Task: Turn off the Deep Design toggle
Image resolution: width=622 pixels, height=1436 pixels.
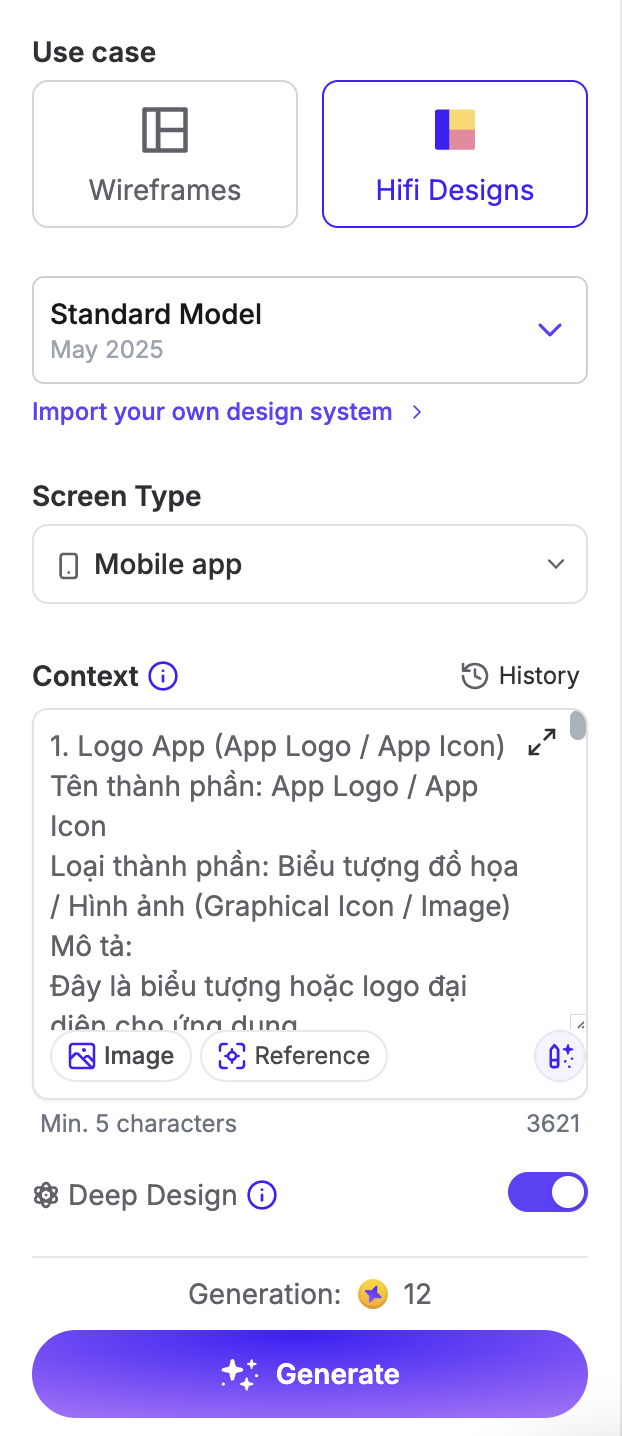Action: pyautogui.click(x=548, y=1193)
